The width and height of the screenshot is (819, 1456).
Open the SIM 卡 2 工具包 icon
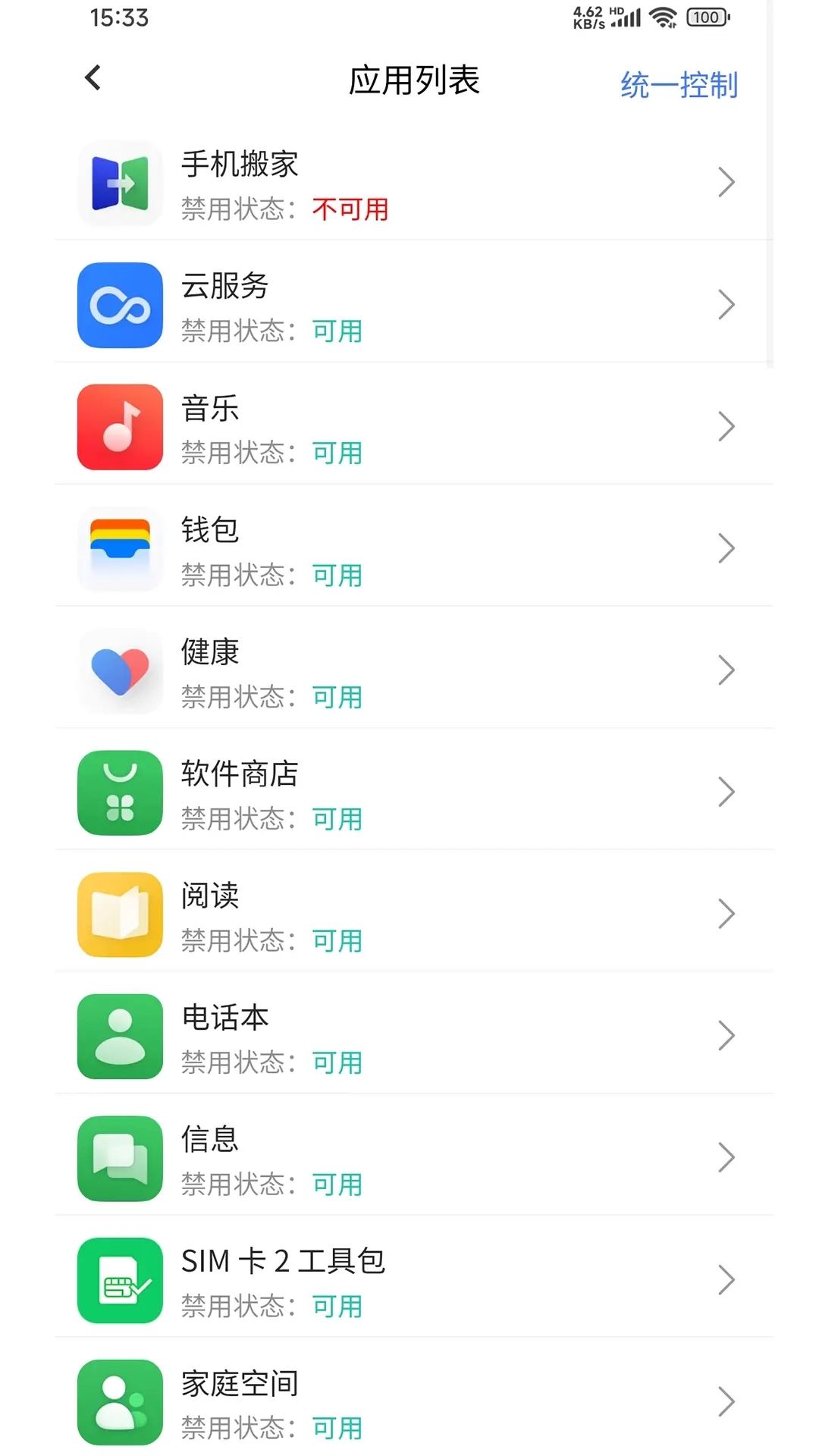pyautogui.click(x=119, y=1279)
